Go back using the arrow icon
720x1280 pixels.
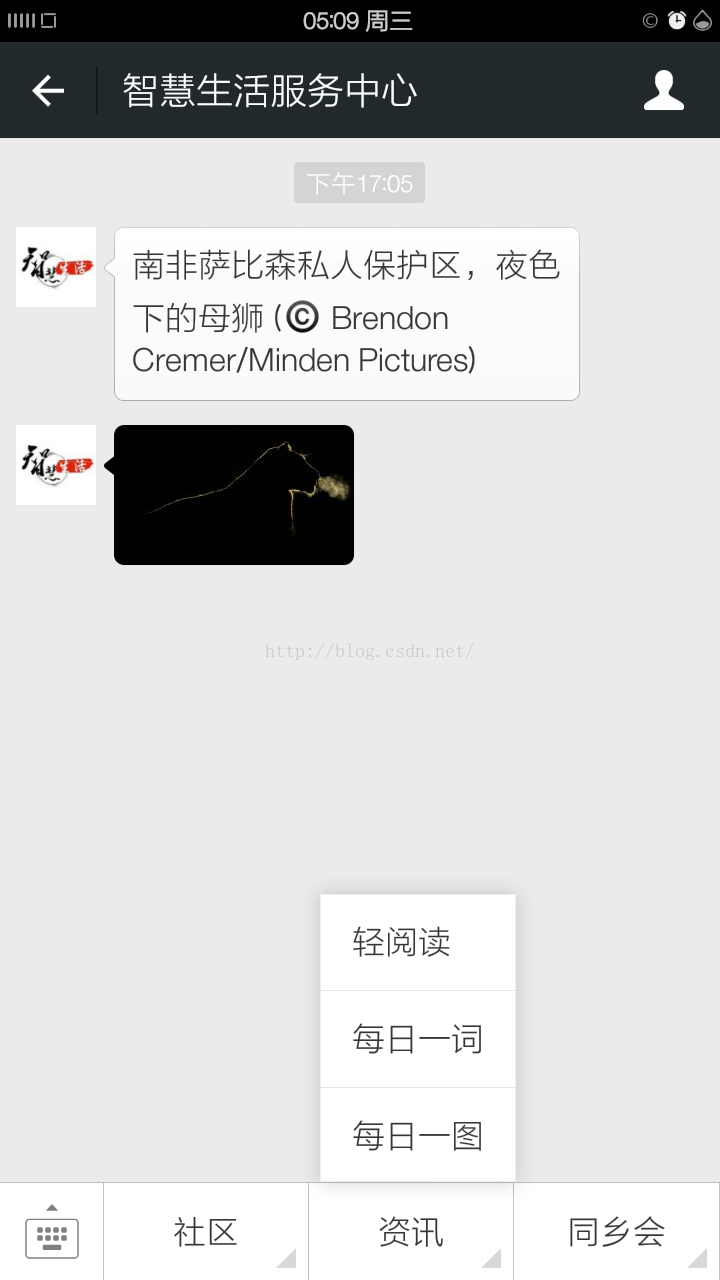click(48, 91)
